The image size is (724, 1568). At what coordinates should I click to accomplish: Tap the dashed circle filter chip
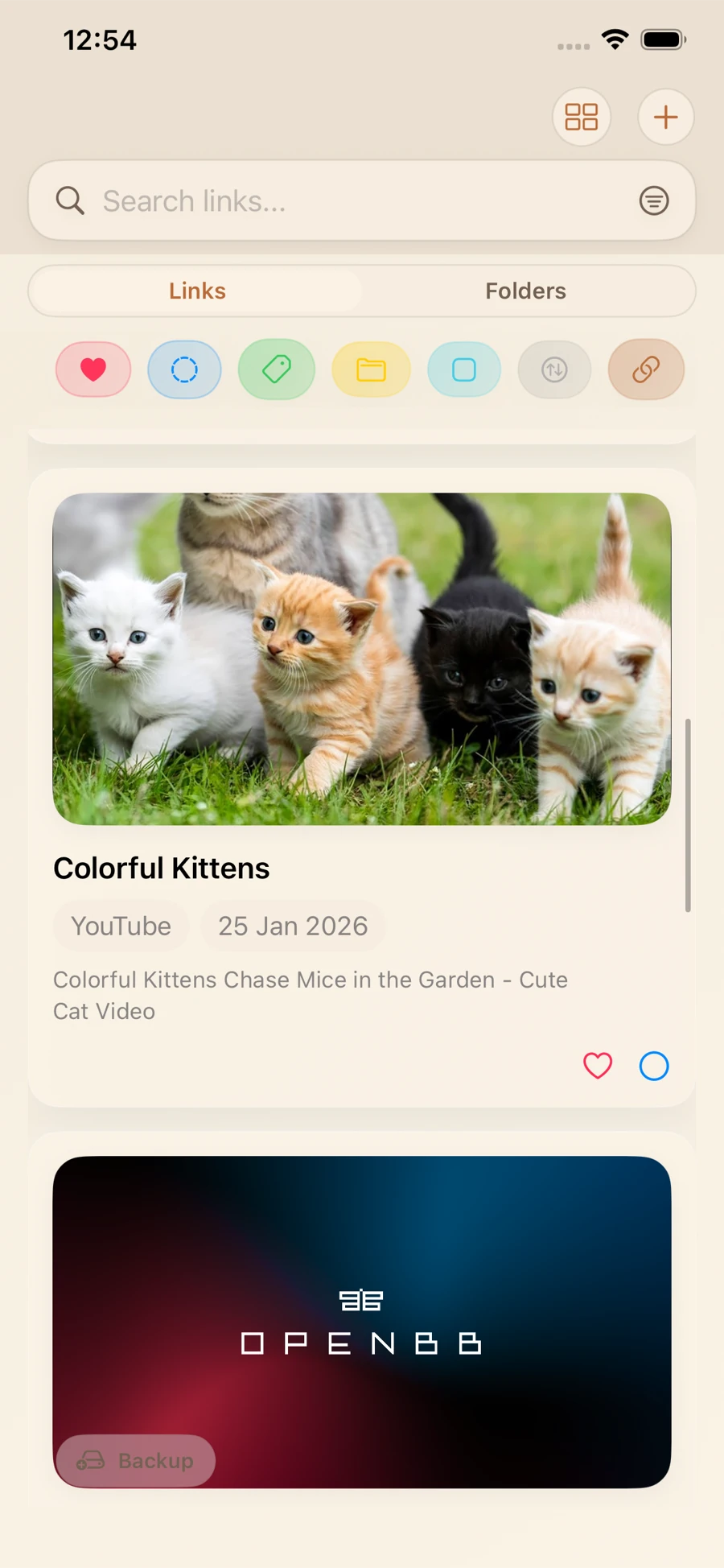pos(184,369)
